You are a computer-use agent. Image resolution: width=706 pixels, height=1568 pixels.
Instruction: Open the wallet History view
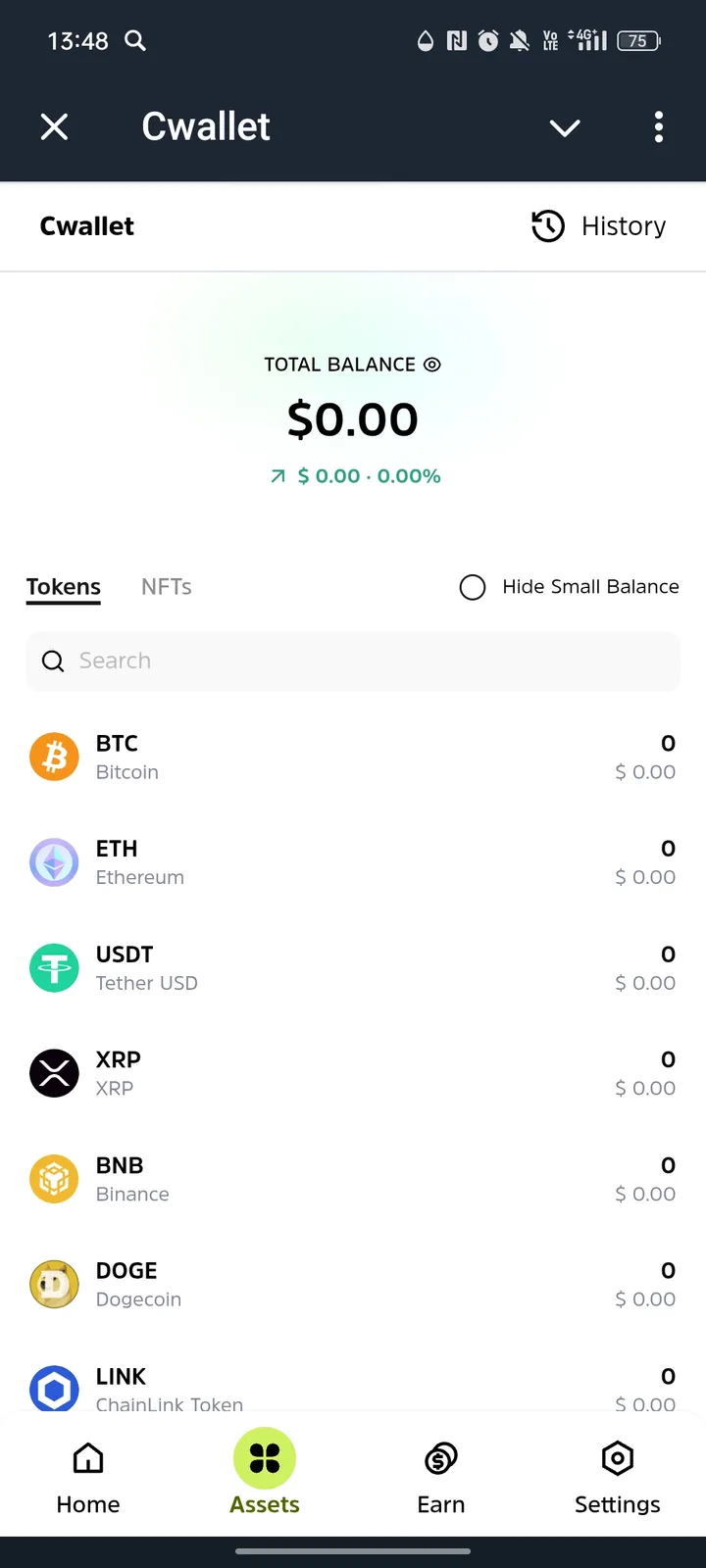click(x=598, y=226)
